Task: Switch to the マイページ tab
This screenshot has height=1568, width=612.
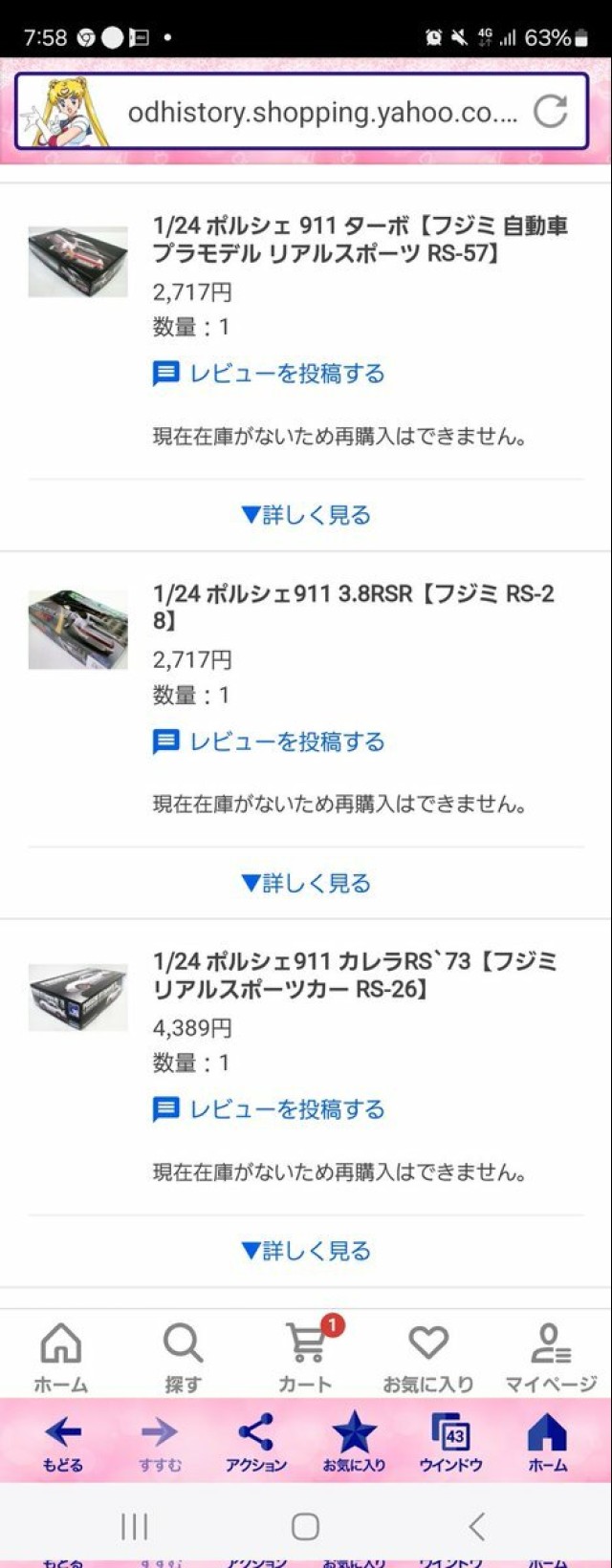Action: (551, 1358)
